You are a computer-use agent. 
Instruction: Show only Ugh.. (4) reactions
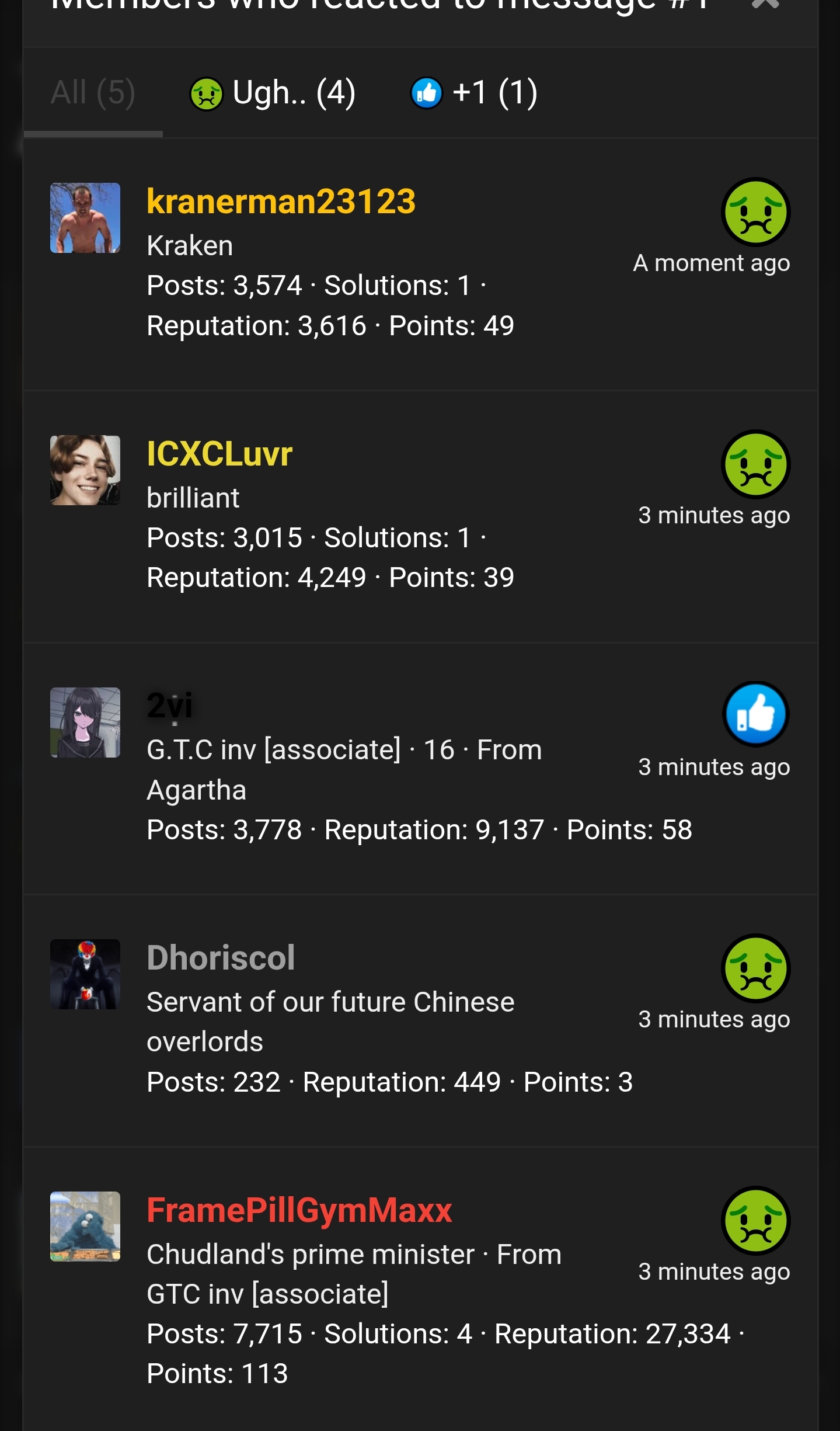click(x=273, y=93)
